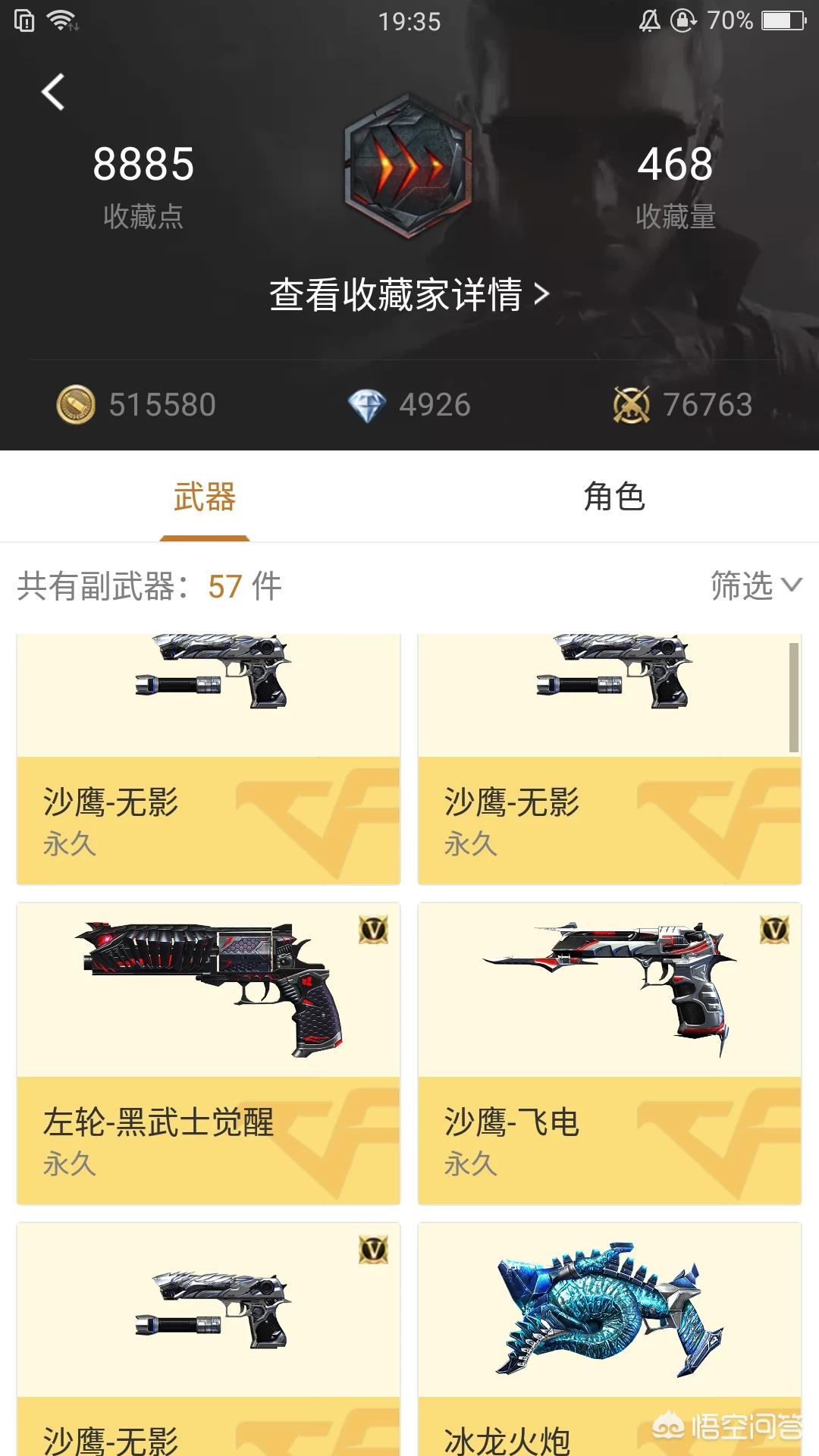Viewport: 819px width, 1456px height.
Task: Open the 左轮-黑武士觉醒 weapon card
Action: [x=208, y=1053]
